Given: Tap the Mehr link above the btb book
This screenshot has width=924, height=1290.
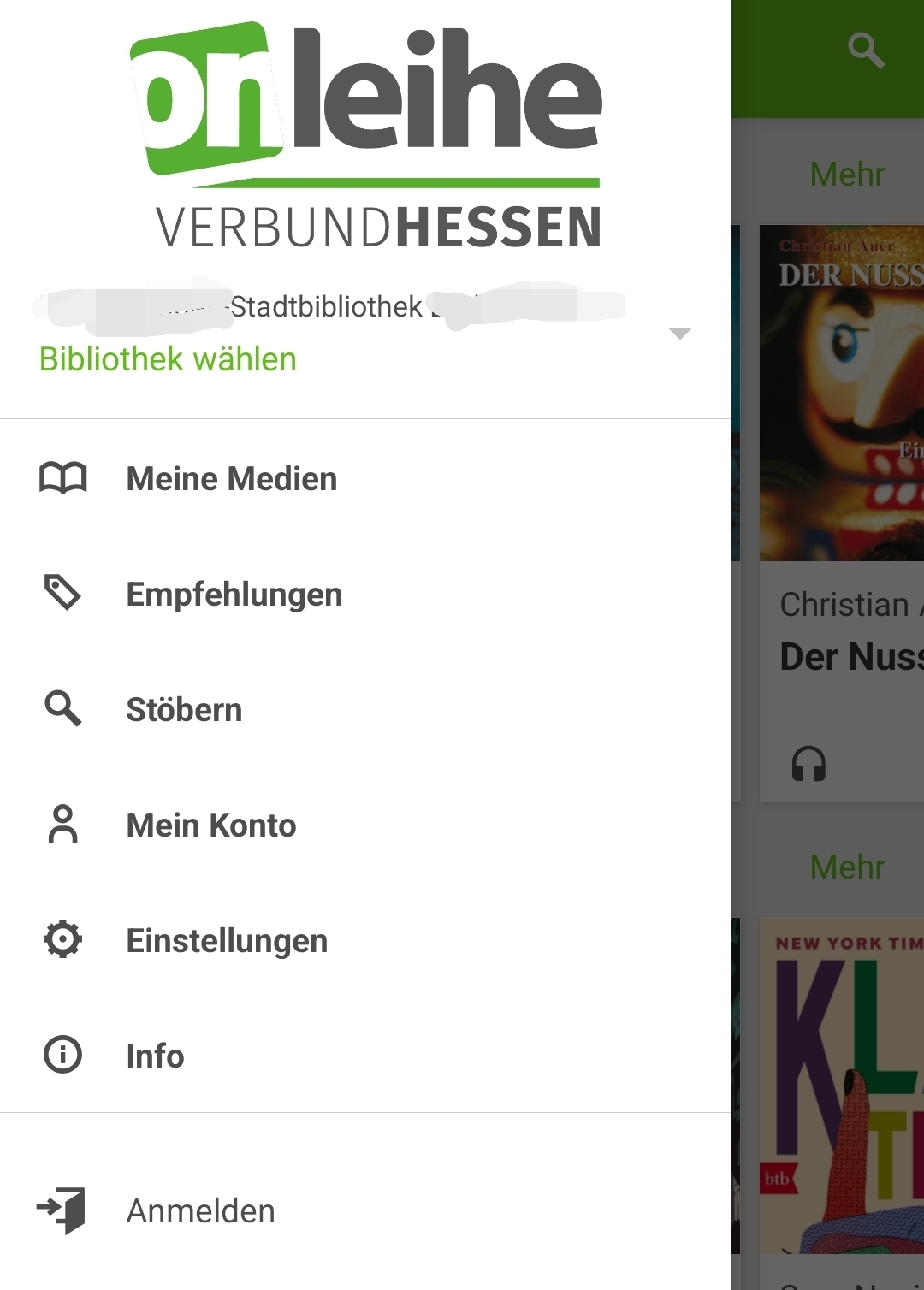Looking at the screenshot, I should 847,867.
